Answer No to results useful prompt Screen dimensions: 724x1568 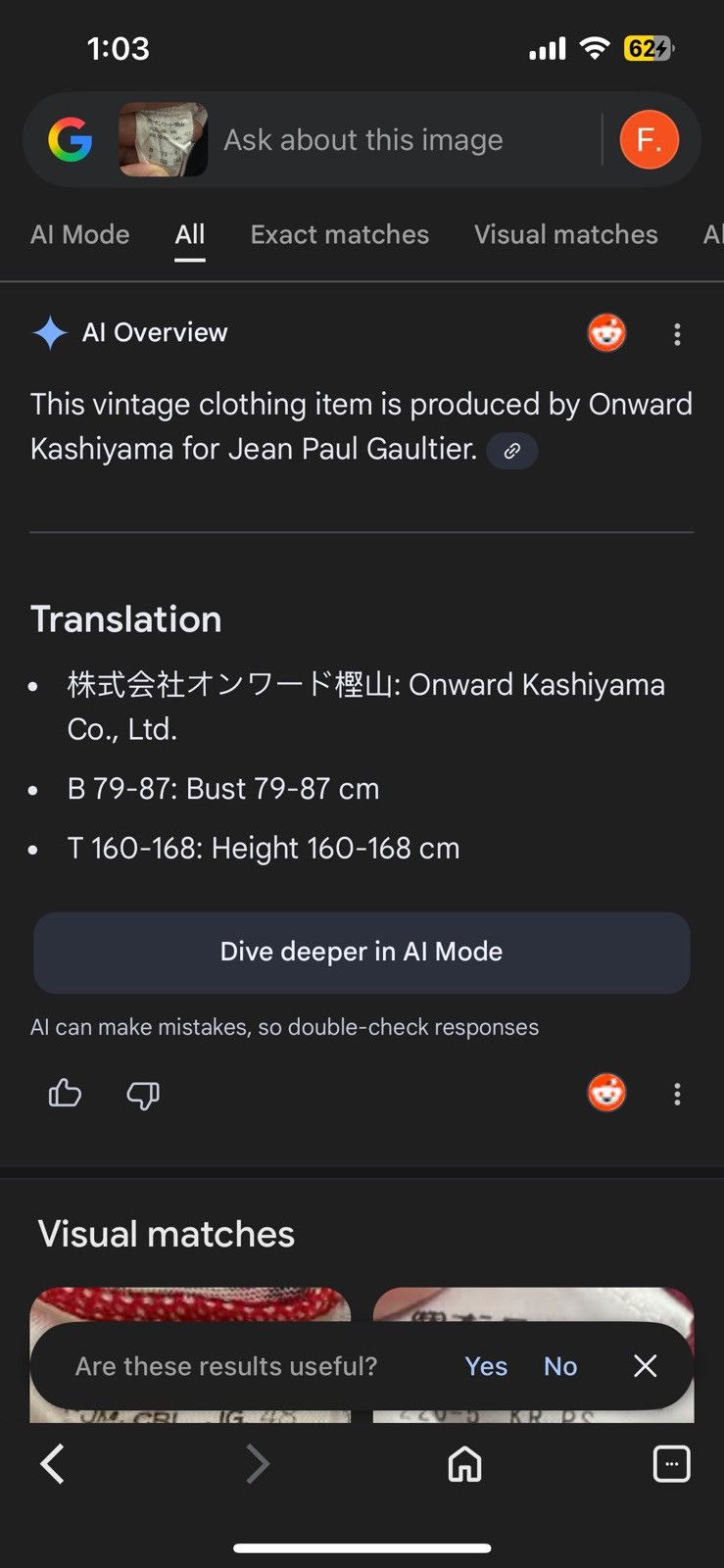(x=560, y=1366)
